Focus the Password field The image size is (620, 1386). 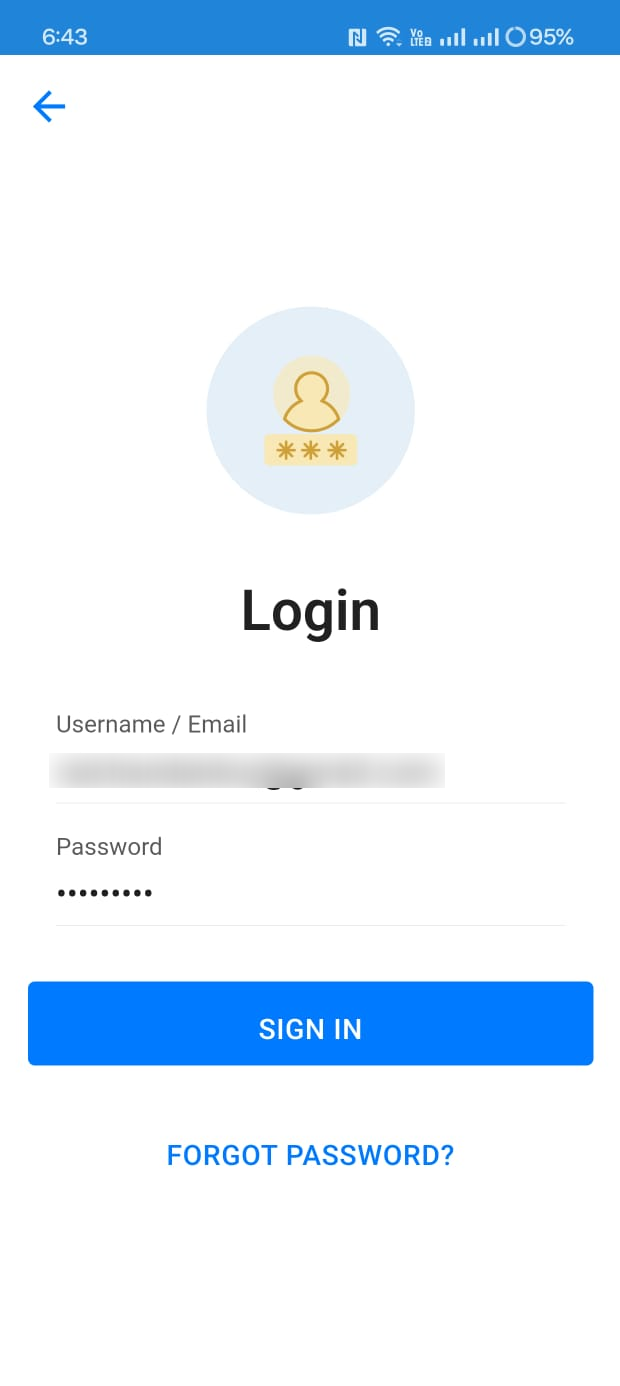pyautogui.click(x=310, y=893)
